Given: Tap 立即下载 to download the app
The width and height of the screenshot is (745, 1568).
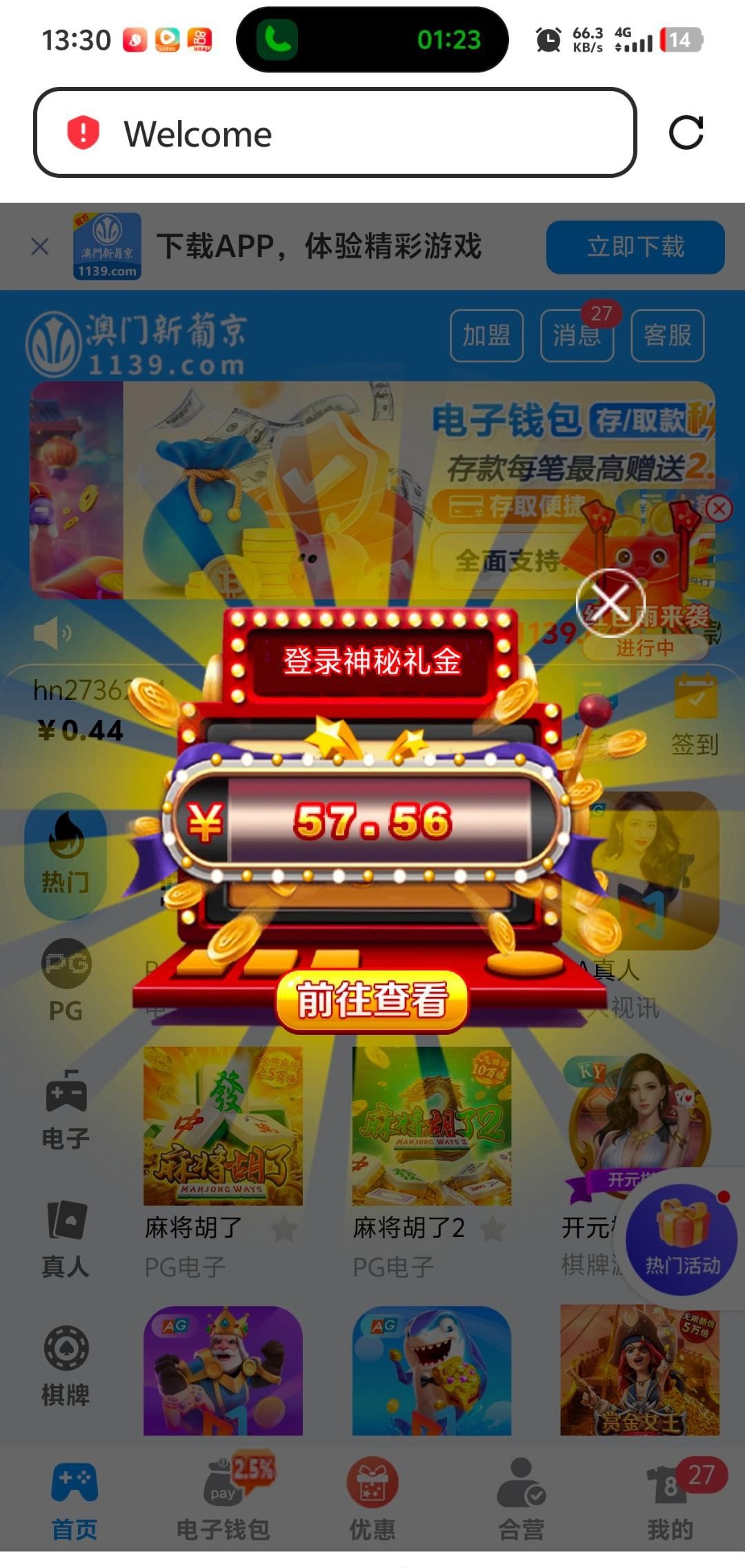Looking at the screenshot, I should click(x=635, y=247).
